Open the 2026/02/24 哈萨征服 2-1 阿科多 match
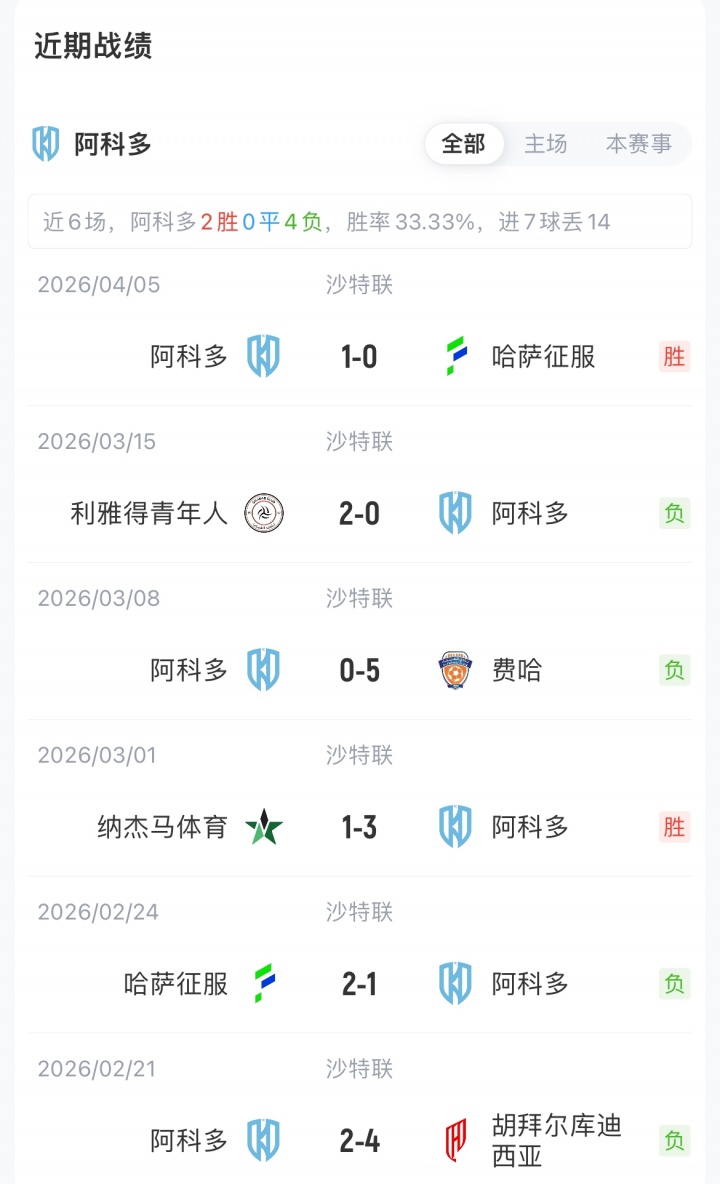Screen dimensions: 720x1184 tap(359, 984)
